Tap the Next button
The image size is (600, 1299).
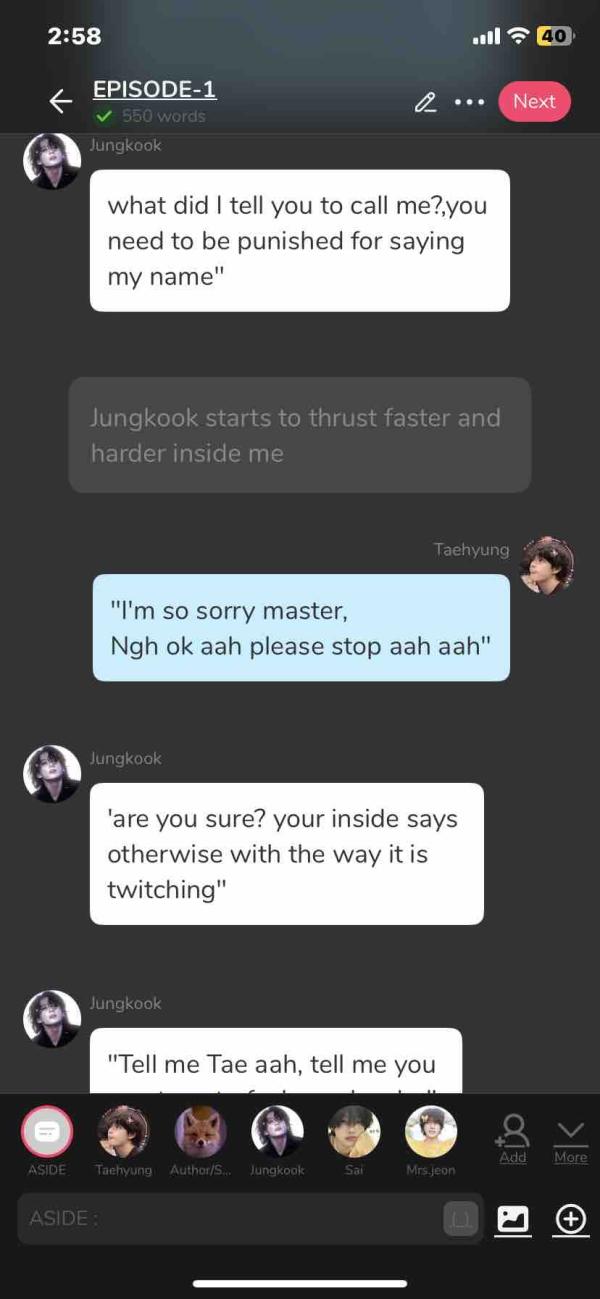coord(534,101)
